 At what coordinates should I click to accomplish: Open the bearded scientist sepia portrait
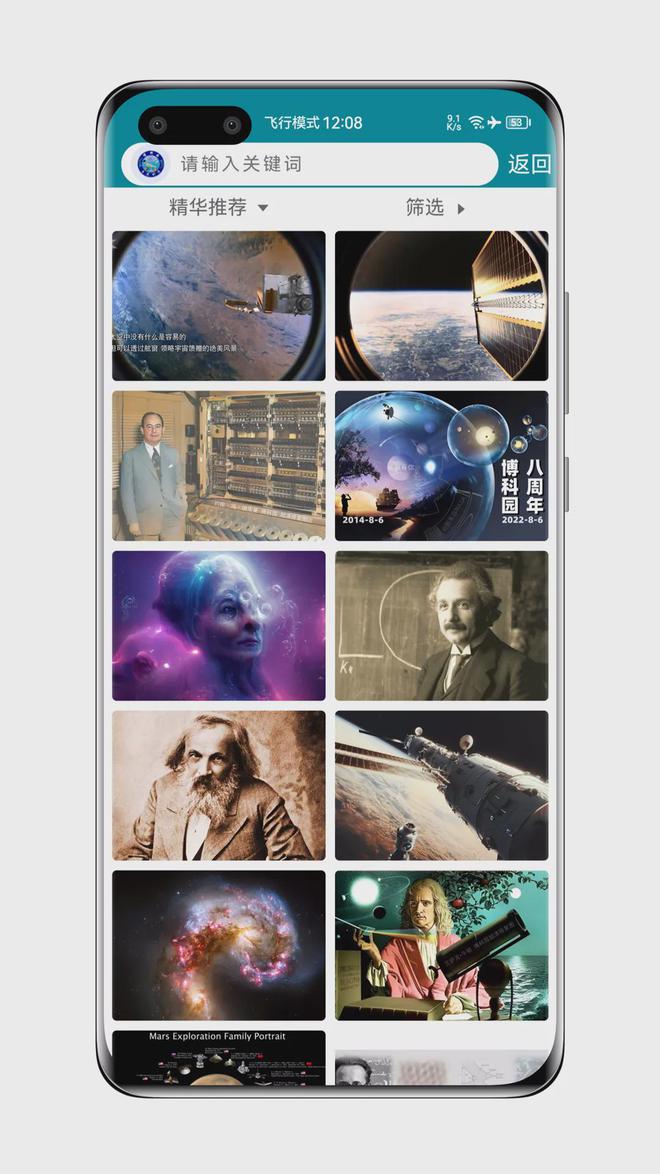point(219,785)
